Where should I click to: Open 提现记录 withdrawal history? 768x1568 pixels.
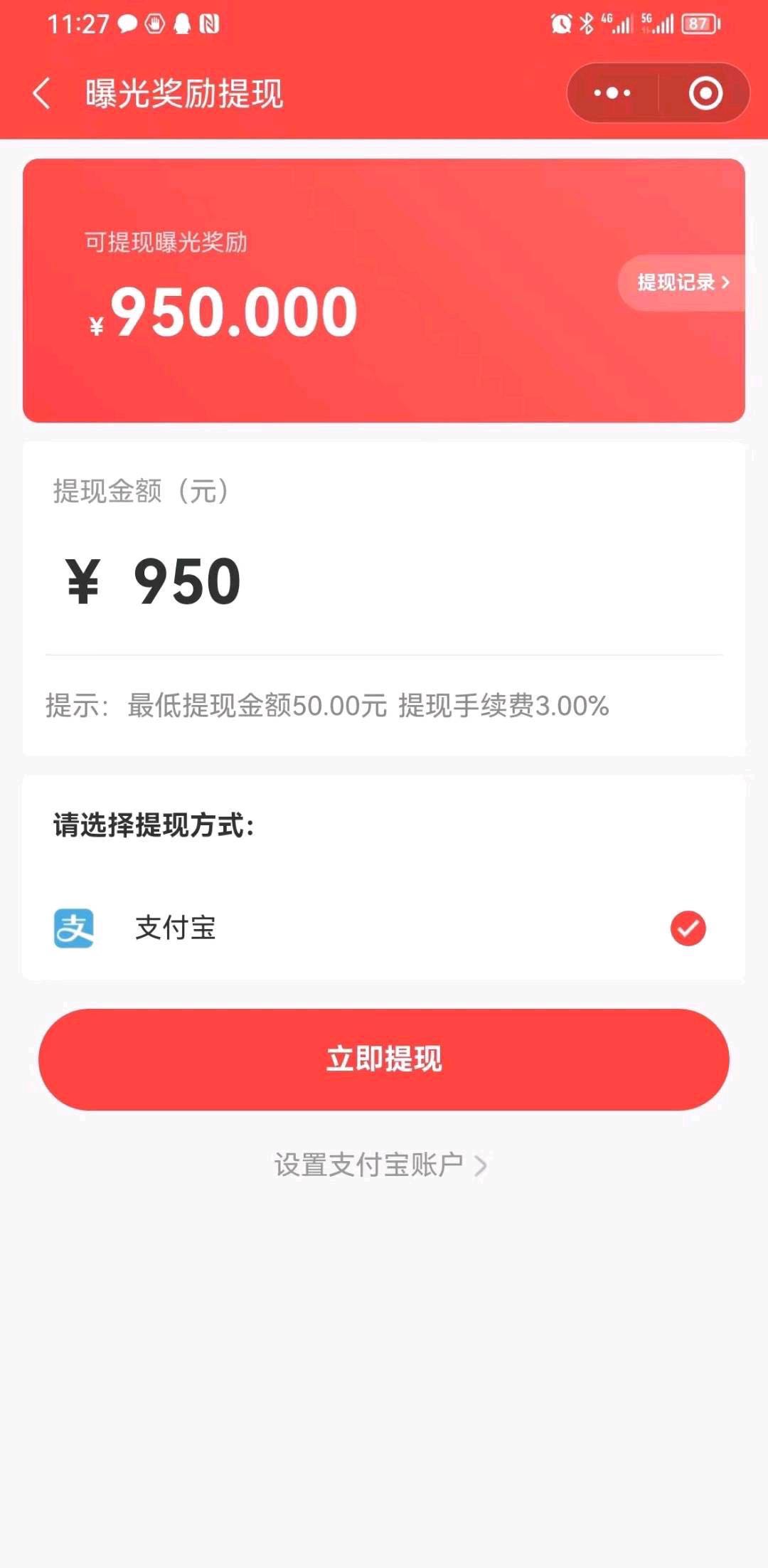pyautogui.click(x=683, y=282)
